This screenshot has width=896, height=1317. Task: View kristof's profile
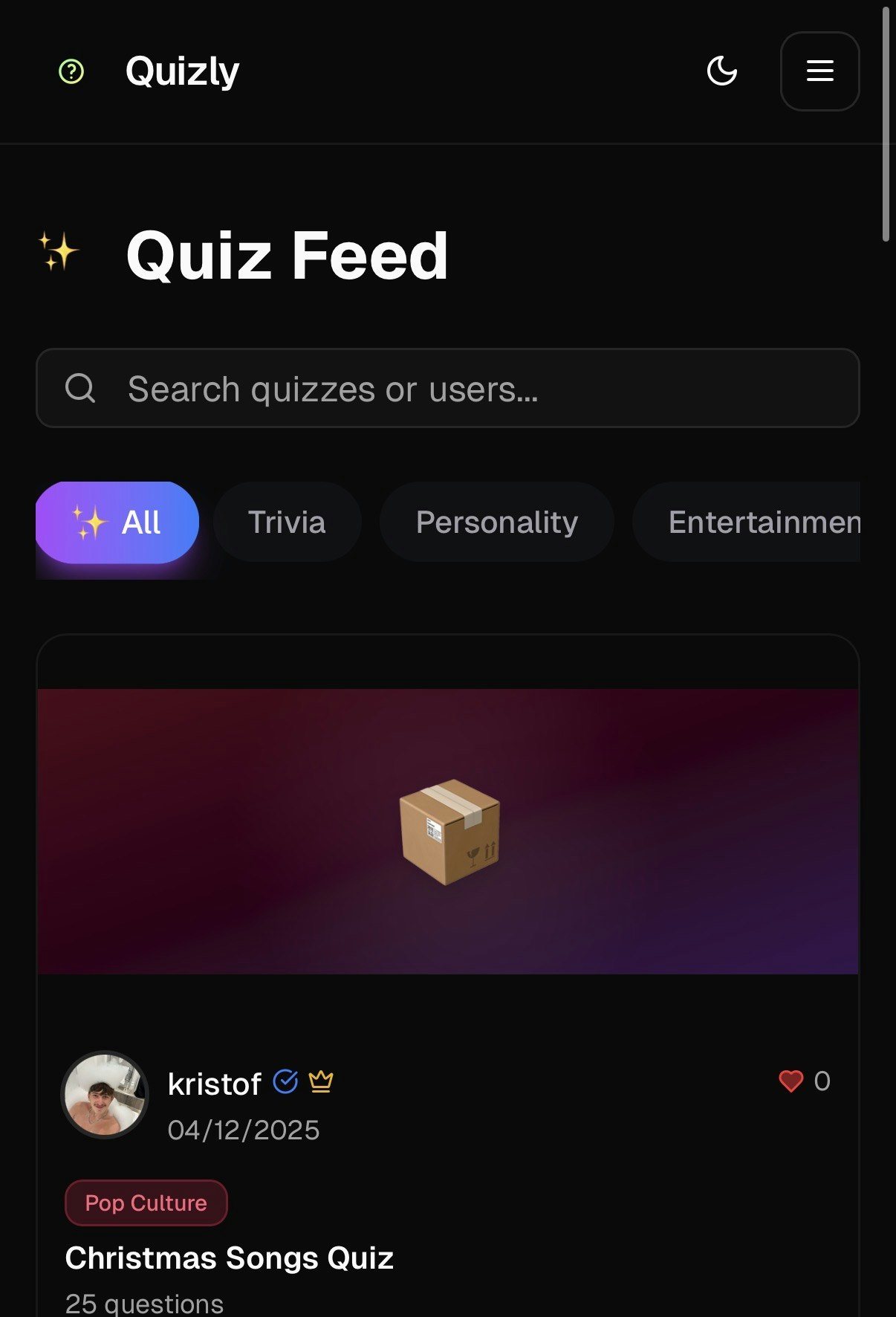[215, 1084]
